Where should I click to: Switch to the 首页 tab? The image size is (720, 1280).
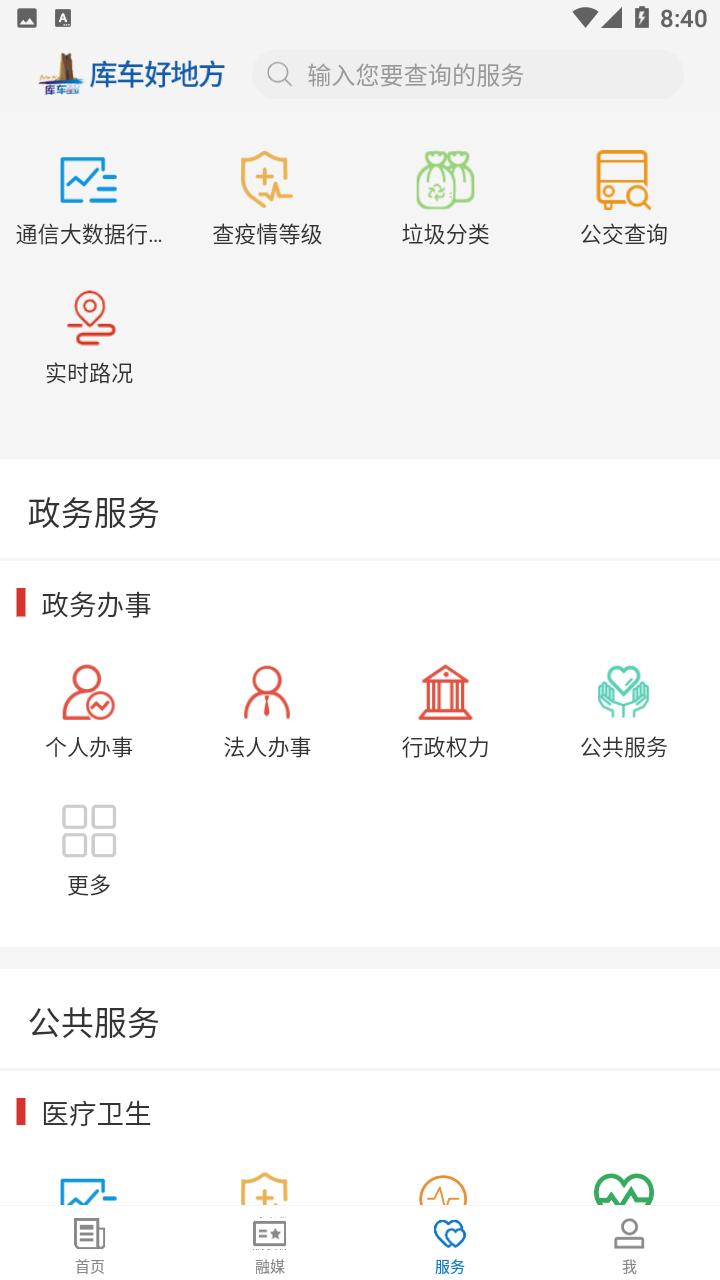[x=90, y=1245]
